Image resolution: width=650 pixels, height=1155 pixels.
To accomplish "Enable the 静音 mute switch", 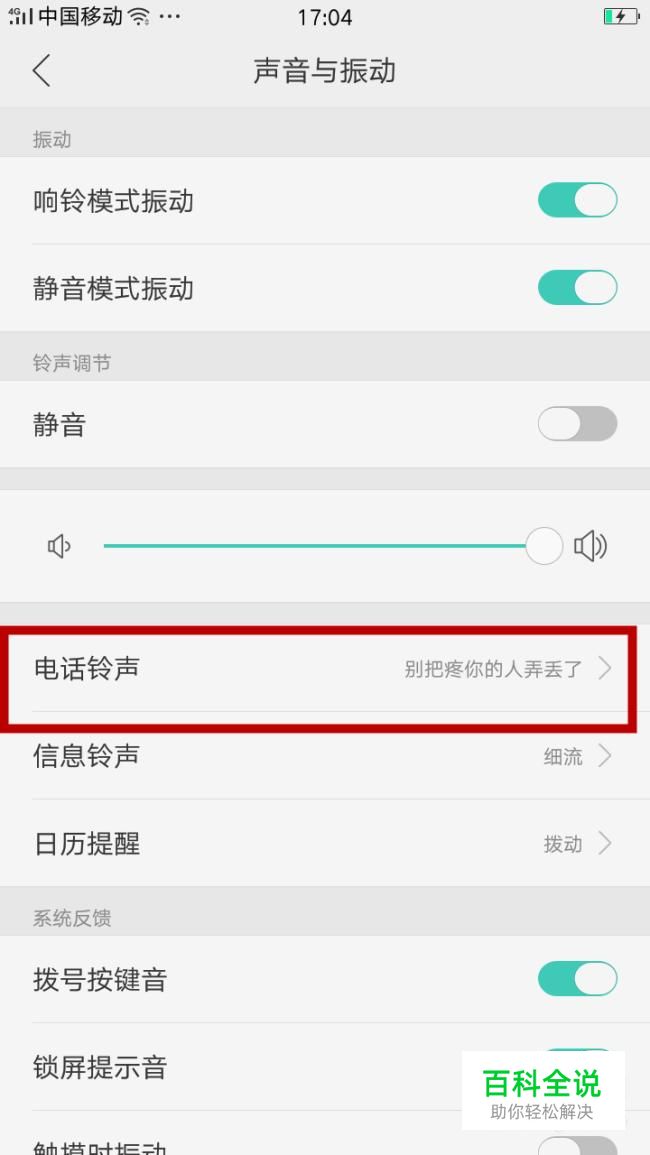I will tap(577, 425).
